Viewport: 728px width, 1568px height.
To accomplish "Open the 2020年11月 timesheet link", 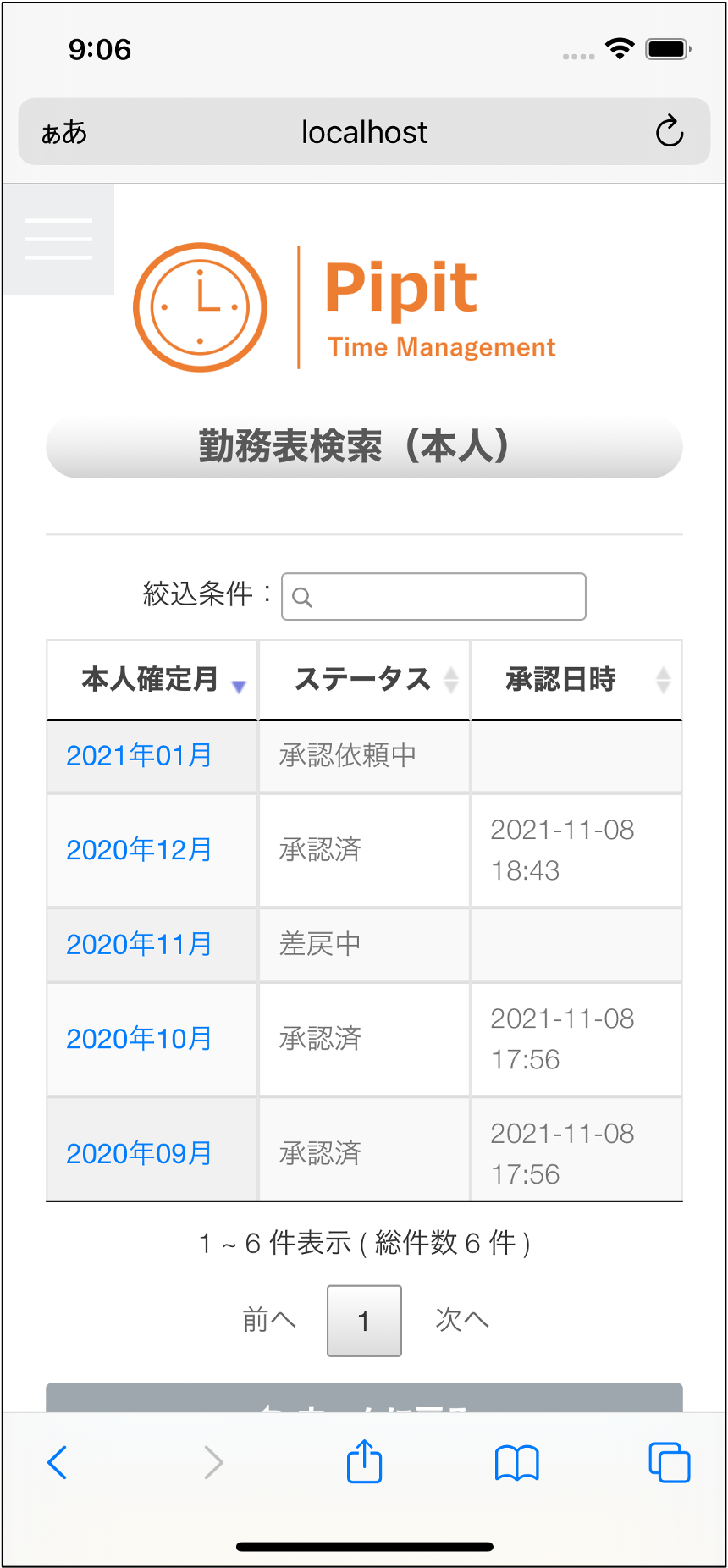I will pos(139,944).
